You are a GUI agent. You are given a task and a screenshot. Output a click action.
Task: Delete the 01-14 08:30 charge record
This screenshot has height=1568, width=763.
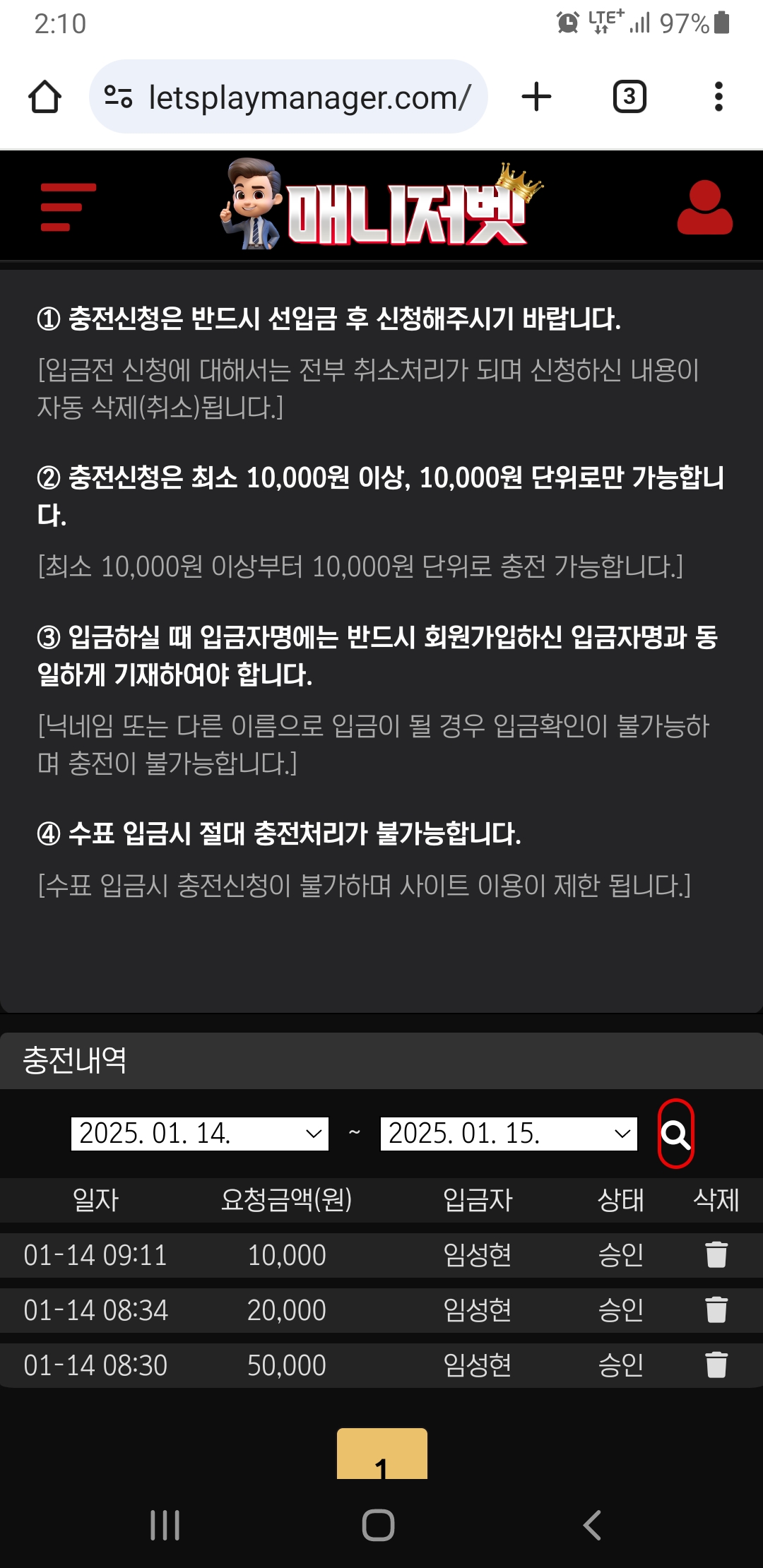[x=716, y=1365]
